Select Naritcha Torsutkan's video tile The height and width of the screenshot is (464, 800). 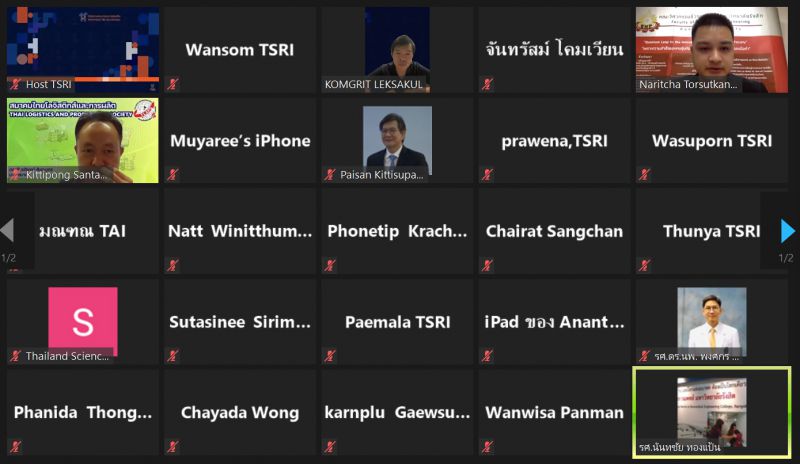click(x=712, y=50)
